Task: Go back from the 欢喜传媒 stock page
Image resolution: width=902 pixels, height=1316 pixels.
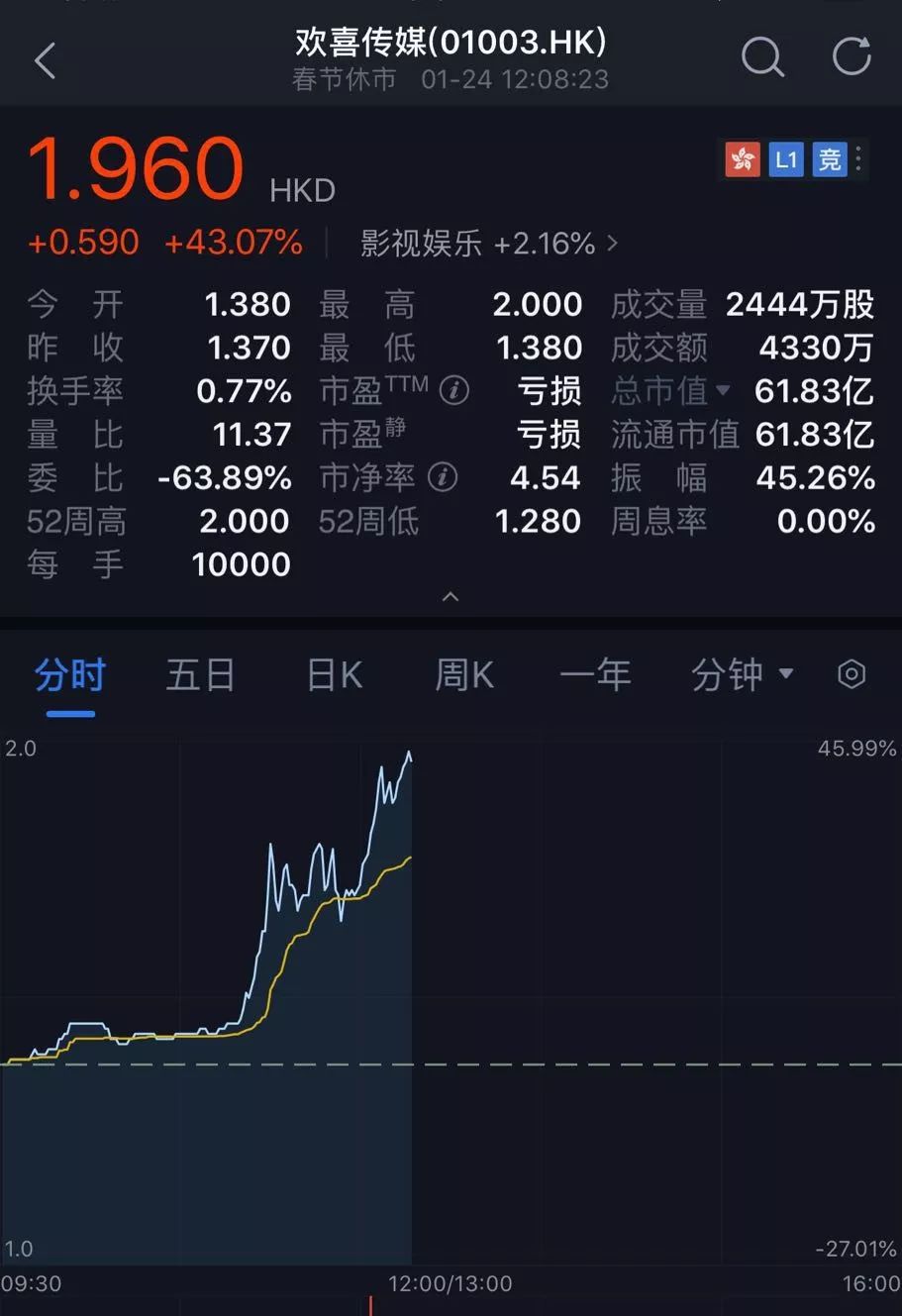Action: (46, 61)
